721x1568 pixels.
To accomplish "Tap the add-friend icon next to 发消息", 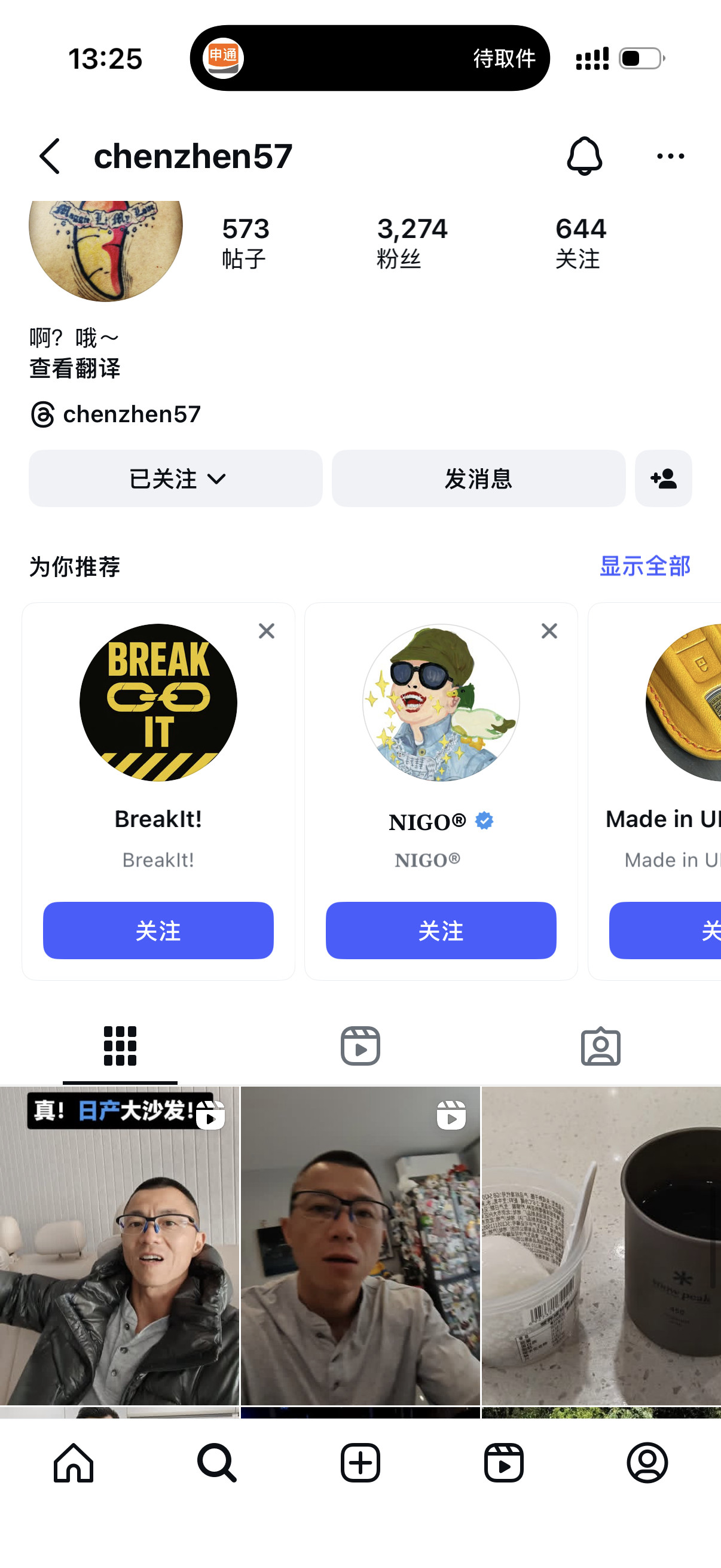I will click(663, 479).
